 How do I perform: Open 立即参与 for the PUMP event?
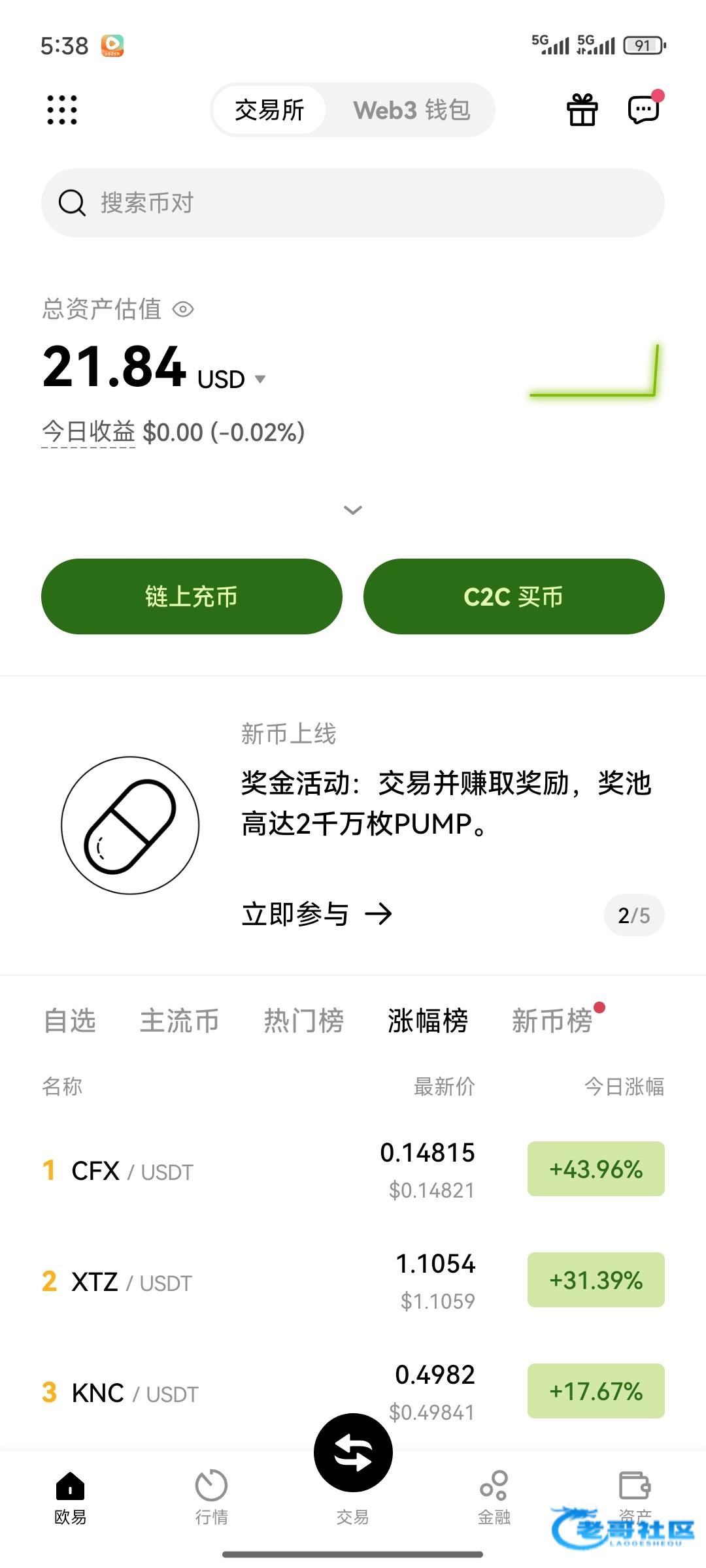[316, 914]
